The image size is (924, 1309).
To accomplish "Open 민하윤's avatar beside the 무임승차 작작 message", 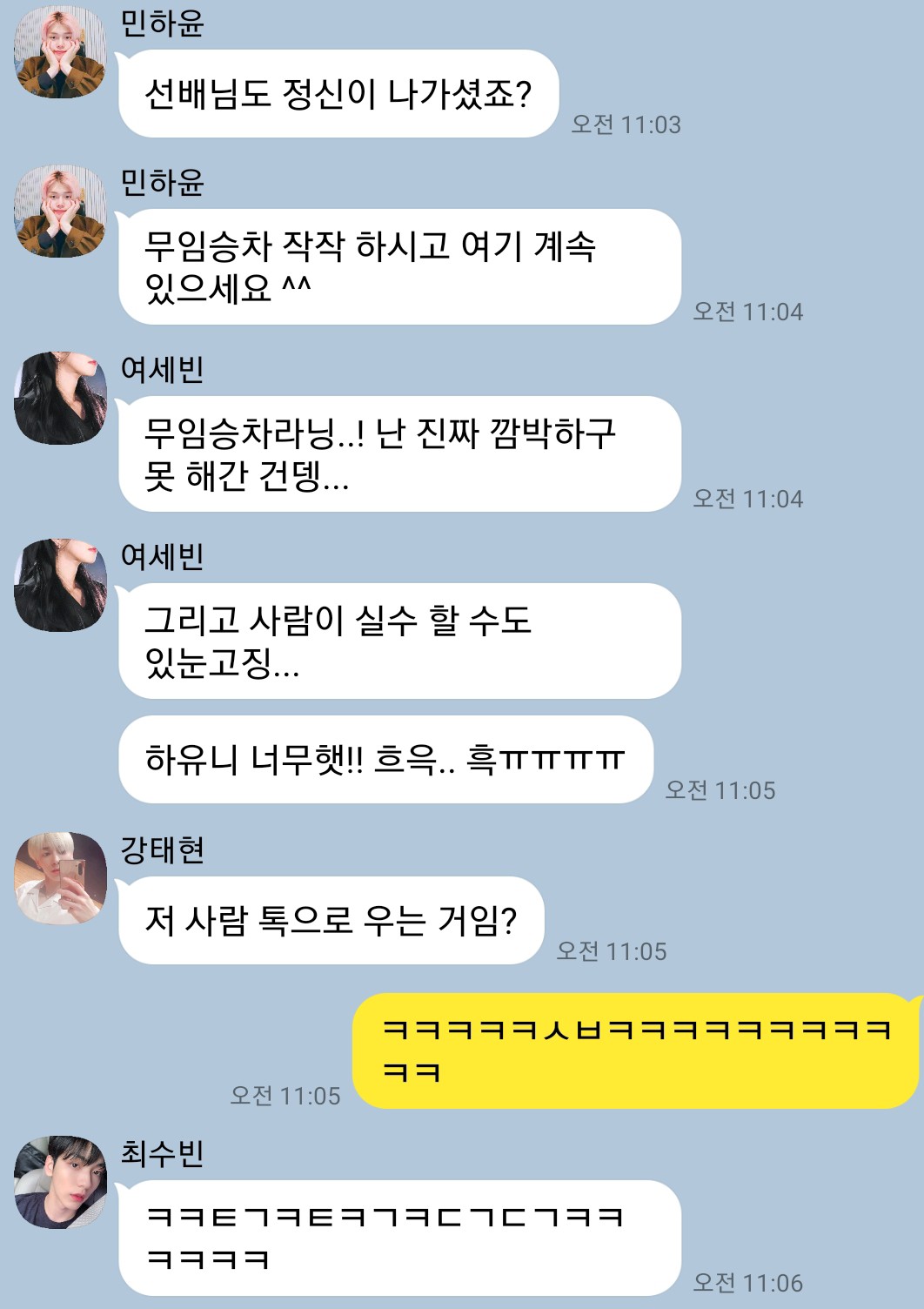I will coord(60,211).
